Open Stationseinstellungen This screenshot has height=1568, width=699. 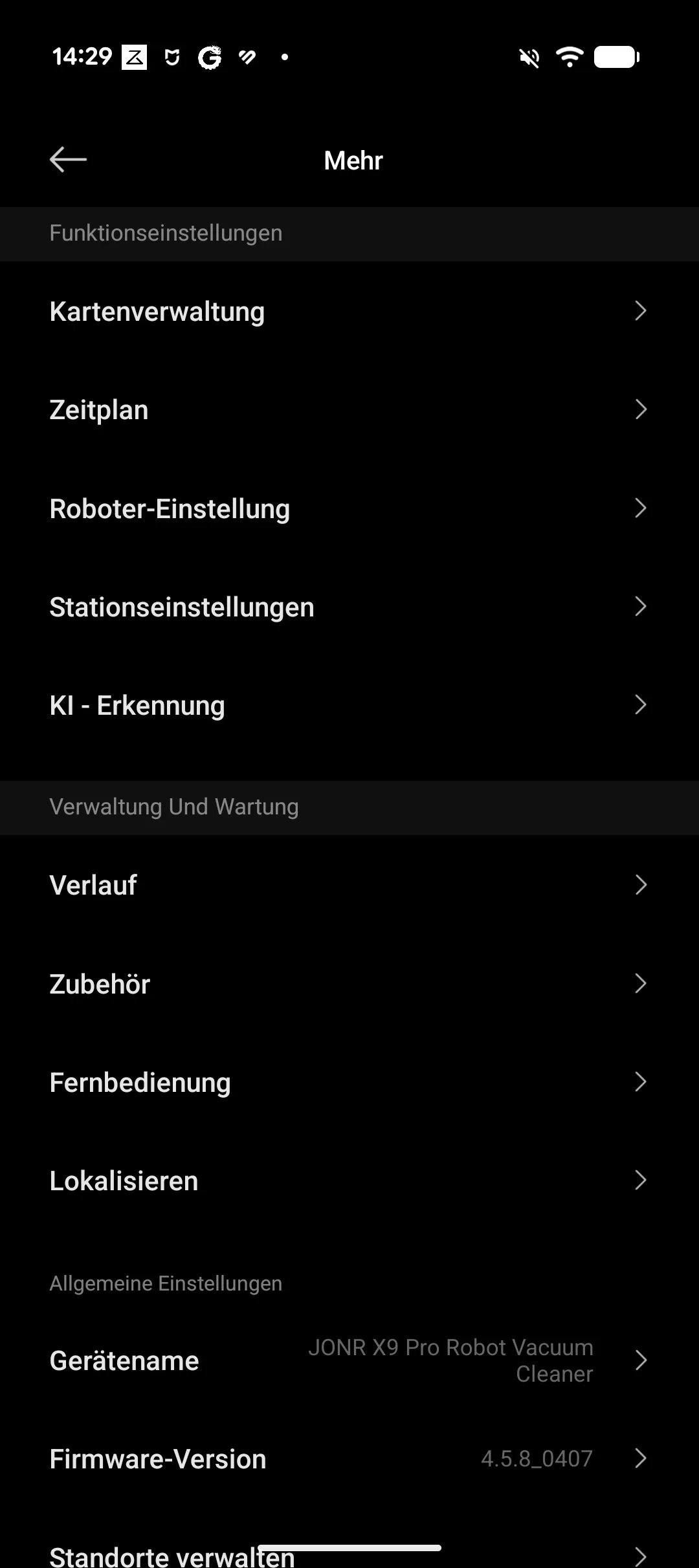coord(349,607)
